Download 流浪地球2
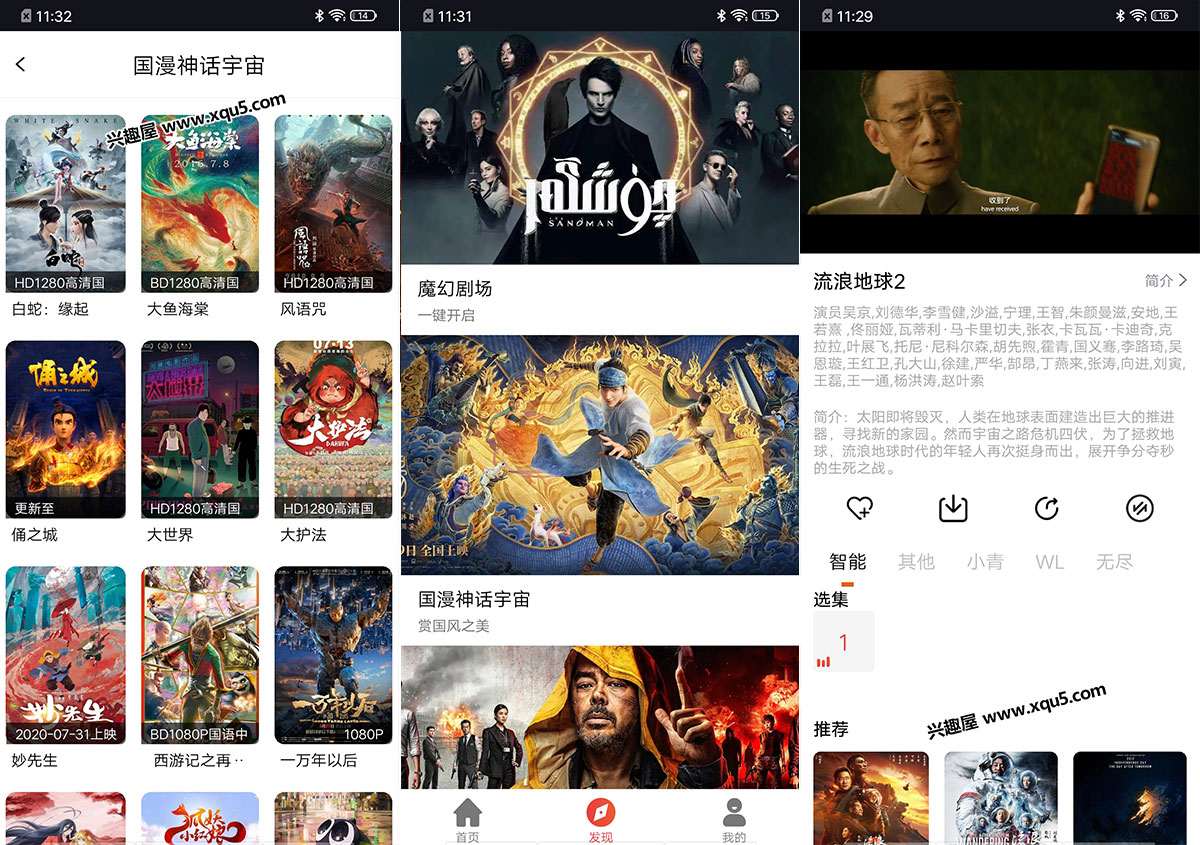The height and width of the screenshot is (845, 1200). [953, 508]
